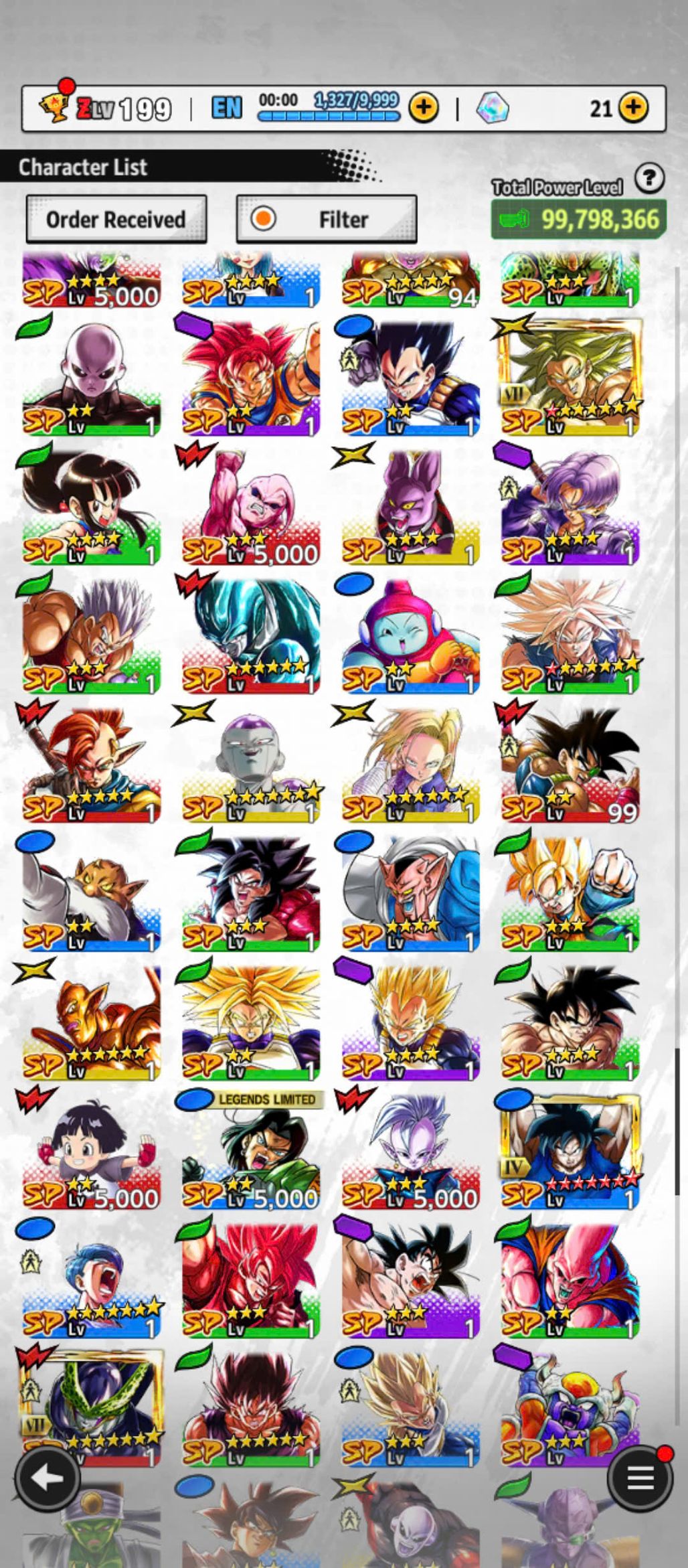
Task: Add energy with the plus button
Action: (x=423, y=108)
